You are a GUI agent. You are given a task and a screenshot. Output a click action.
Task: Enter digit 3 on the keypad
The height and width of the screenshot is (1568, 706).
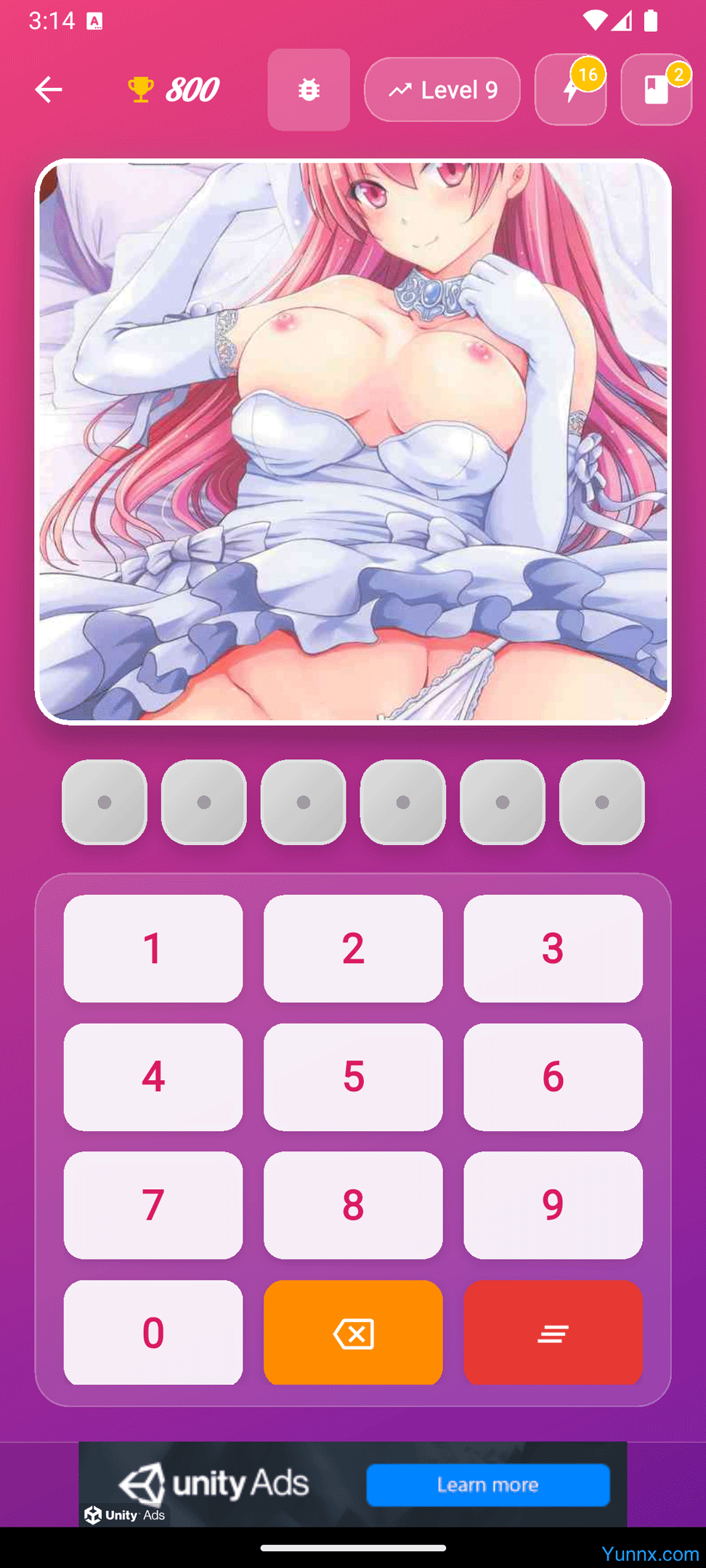(x=553, y=948)
